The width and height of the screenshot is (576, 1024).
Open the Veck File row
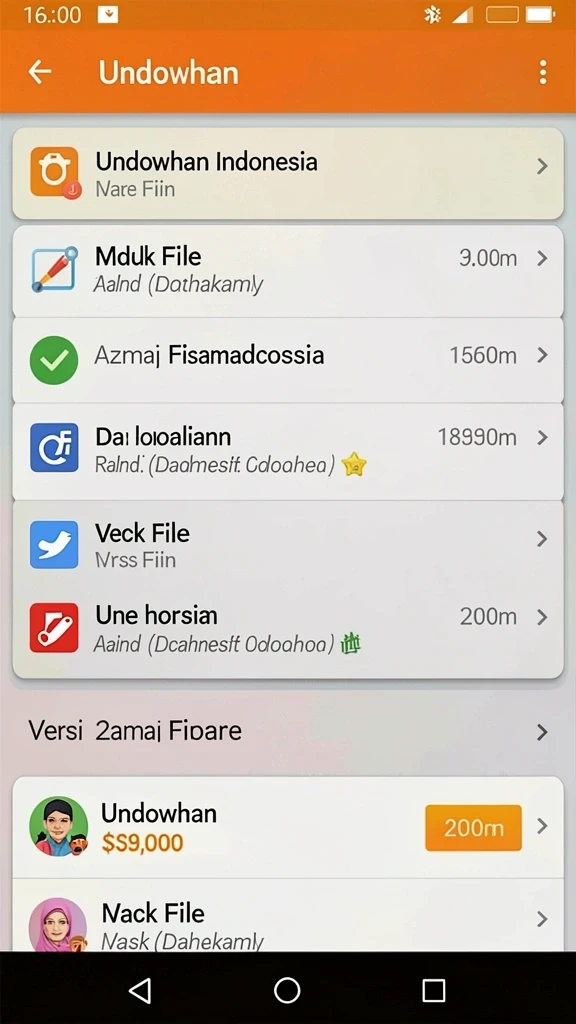coord(288,544)
